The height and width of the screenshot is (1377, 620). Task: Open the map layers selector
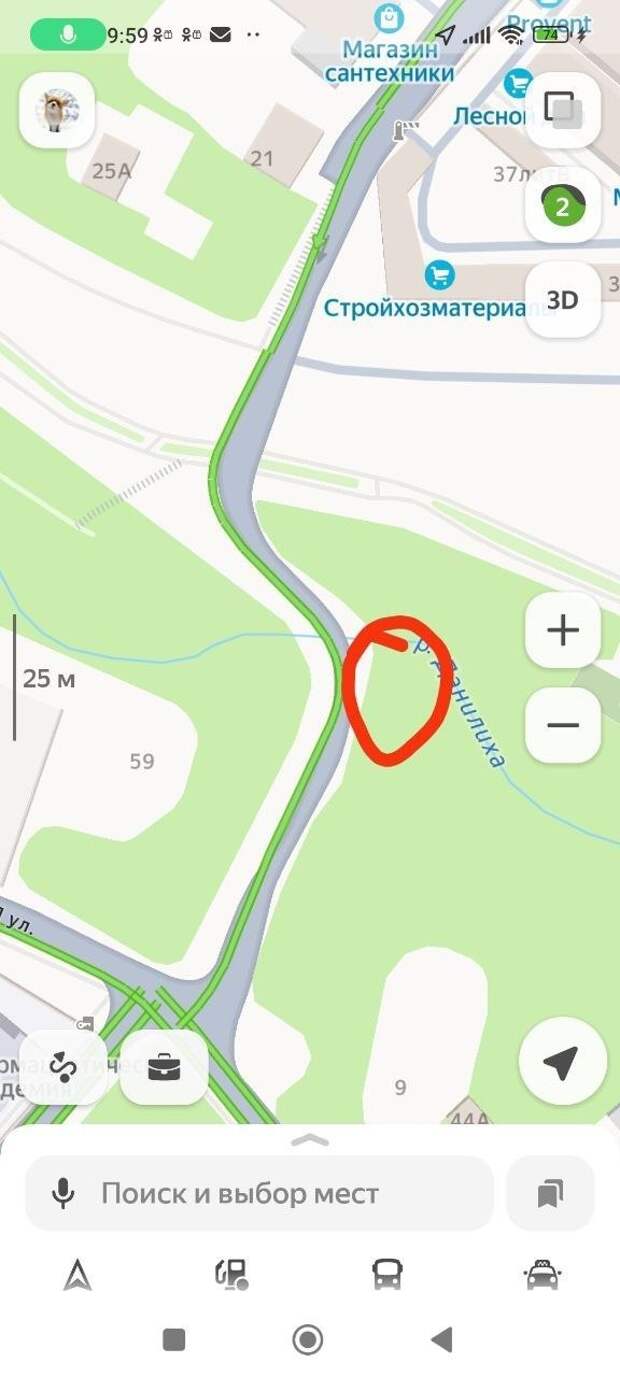point(562,109)
